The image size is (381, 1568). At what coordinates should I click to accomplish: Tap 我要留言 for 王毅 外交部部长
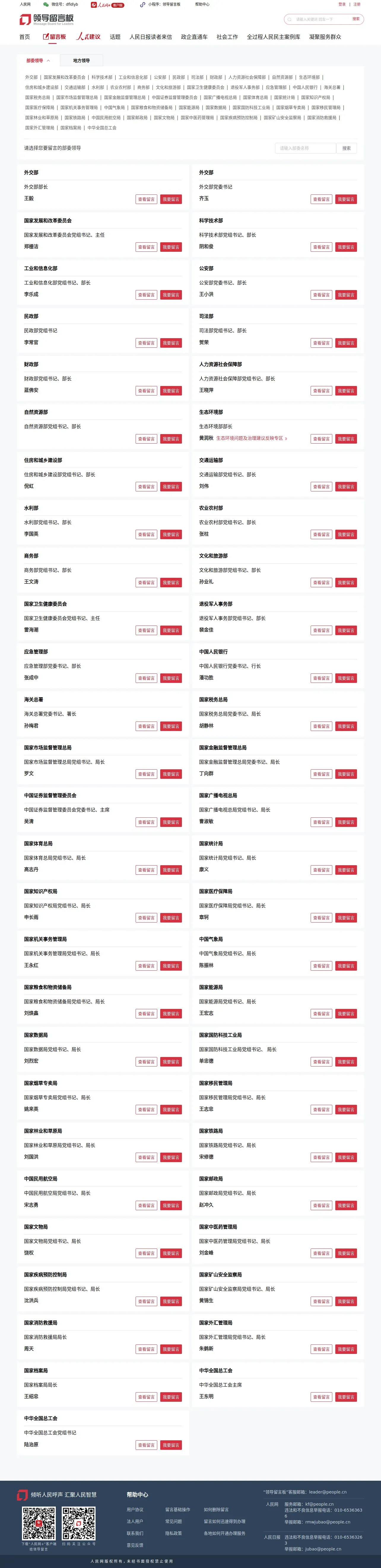tap(171, 199)
